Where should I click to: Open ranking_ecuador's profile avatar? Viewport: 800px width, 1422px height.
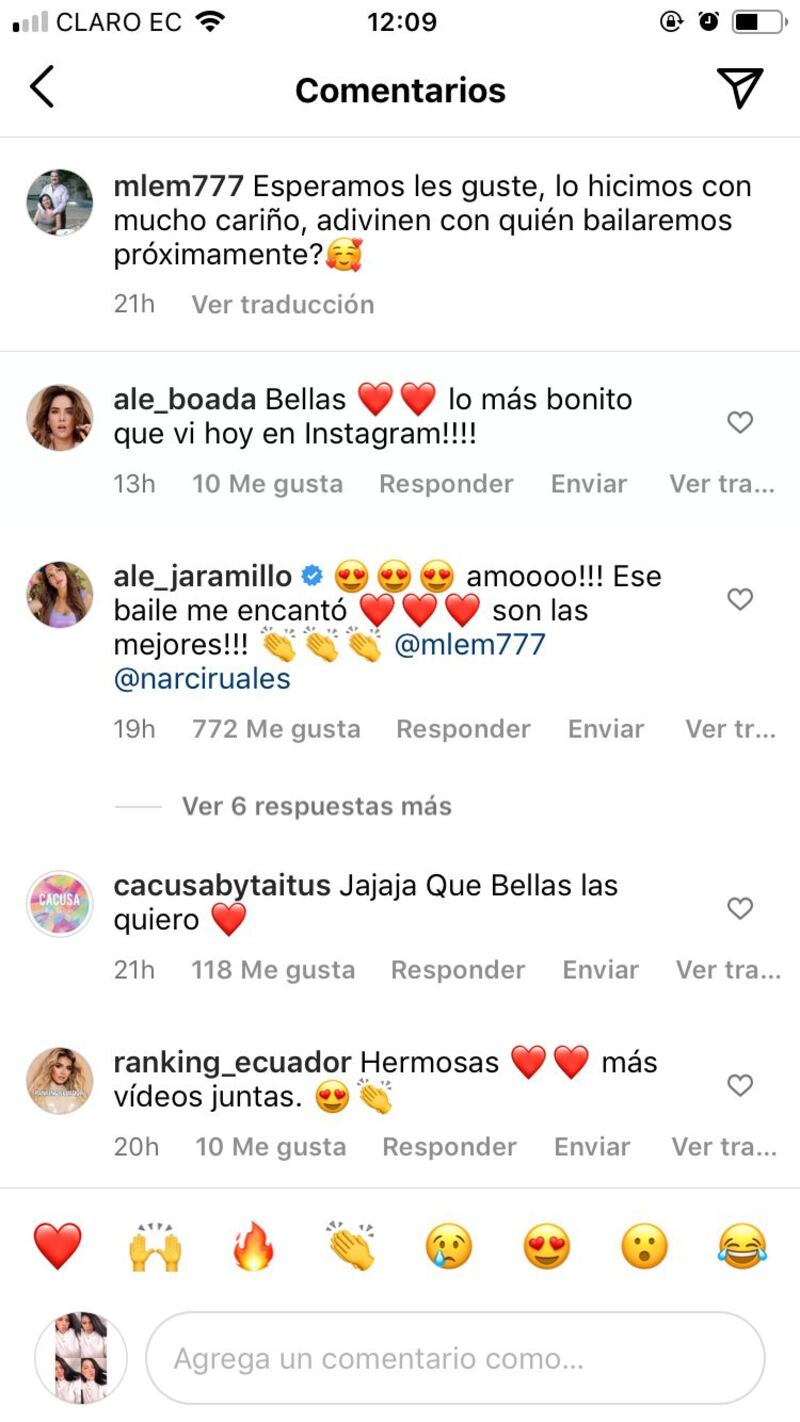(x=59, y=1081)
